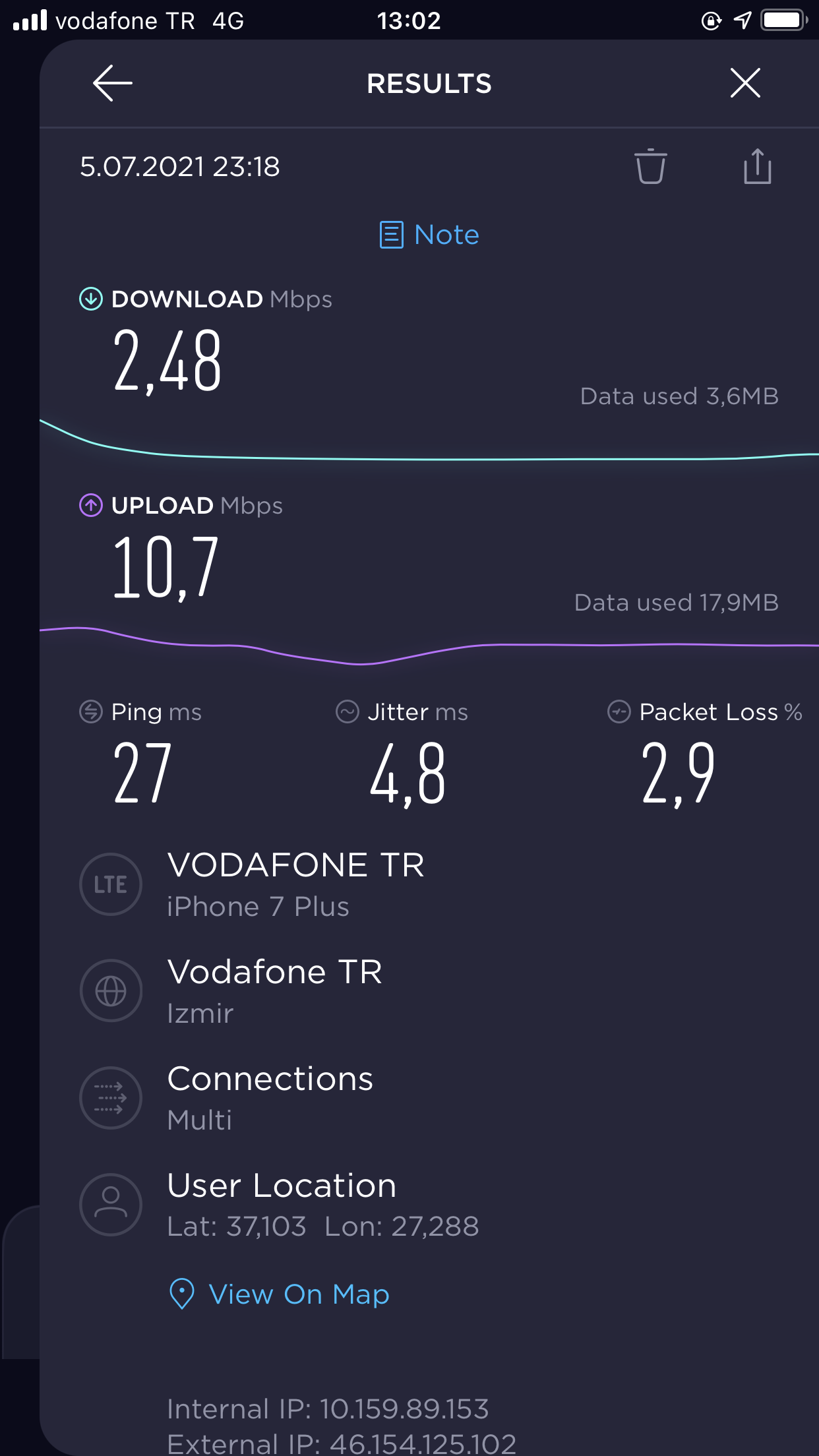Add a Note to this result
819x1456 pixels.
429,235
